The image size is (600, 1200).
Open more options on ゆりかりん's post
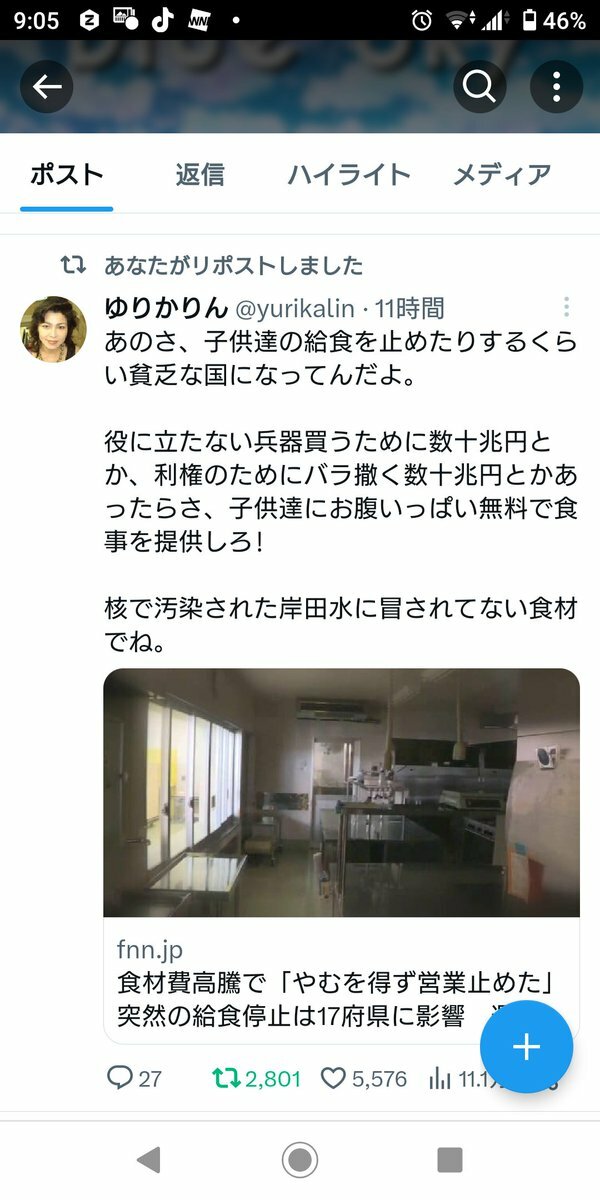566,307
